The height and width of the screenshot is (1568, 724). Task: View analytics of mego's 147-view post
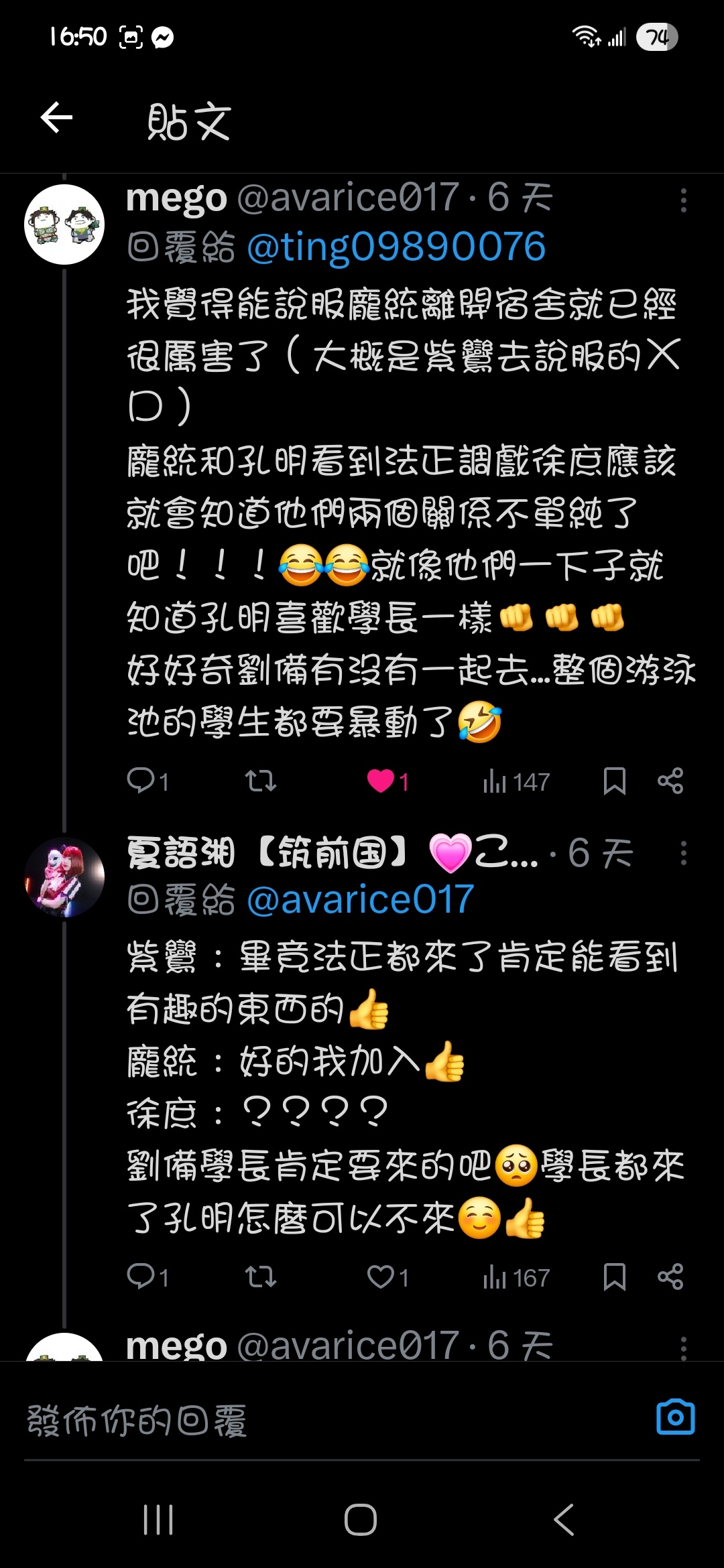click(x=515, y=781)
